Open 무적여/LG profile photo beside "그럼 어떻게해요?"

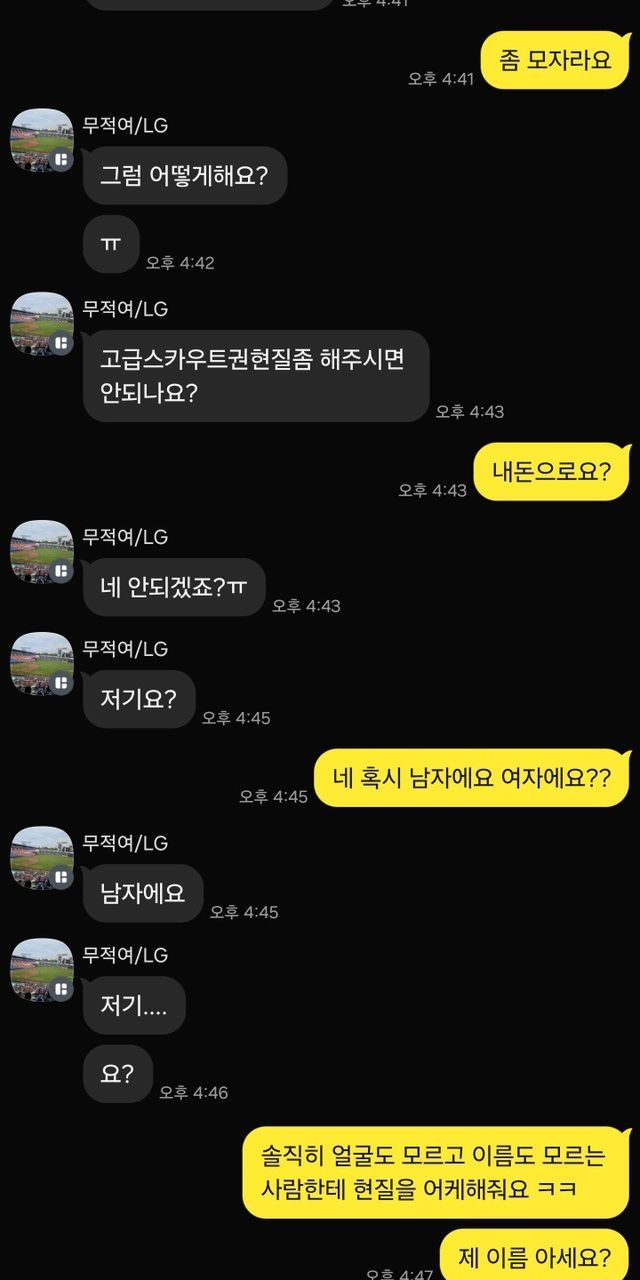tap(41, 140)
